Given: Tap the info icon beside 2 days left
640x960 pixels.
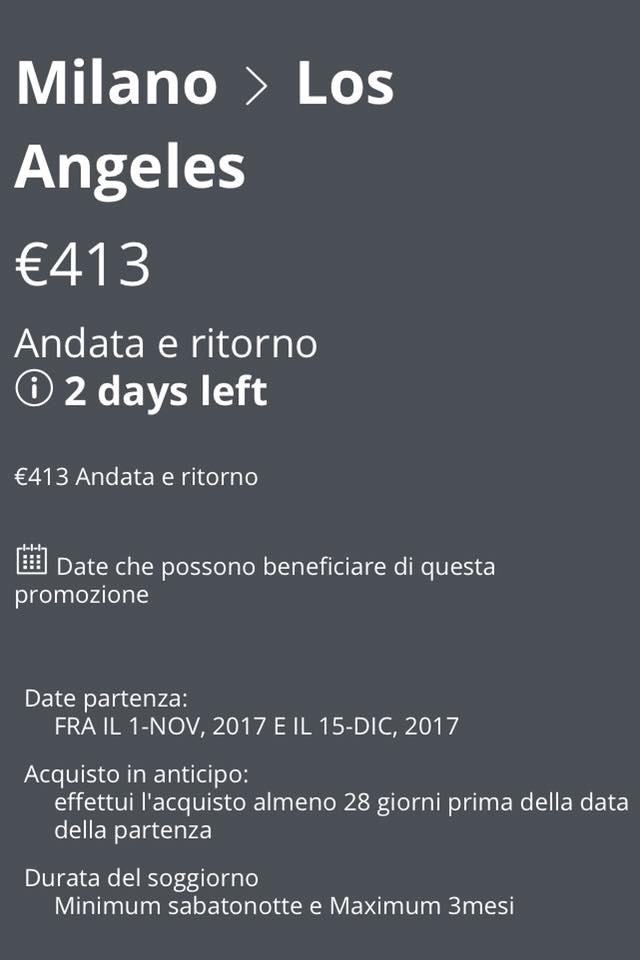Looking at the screenshot, I should click(33, 391).
